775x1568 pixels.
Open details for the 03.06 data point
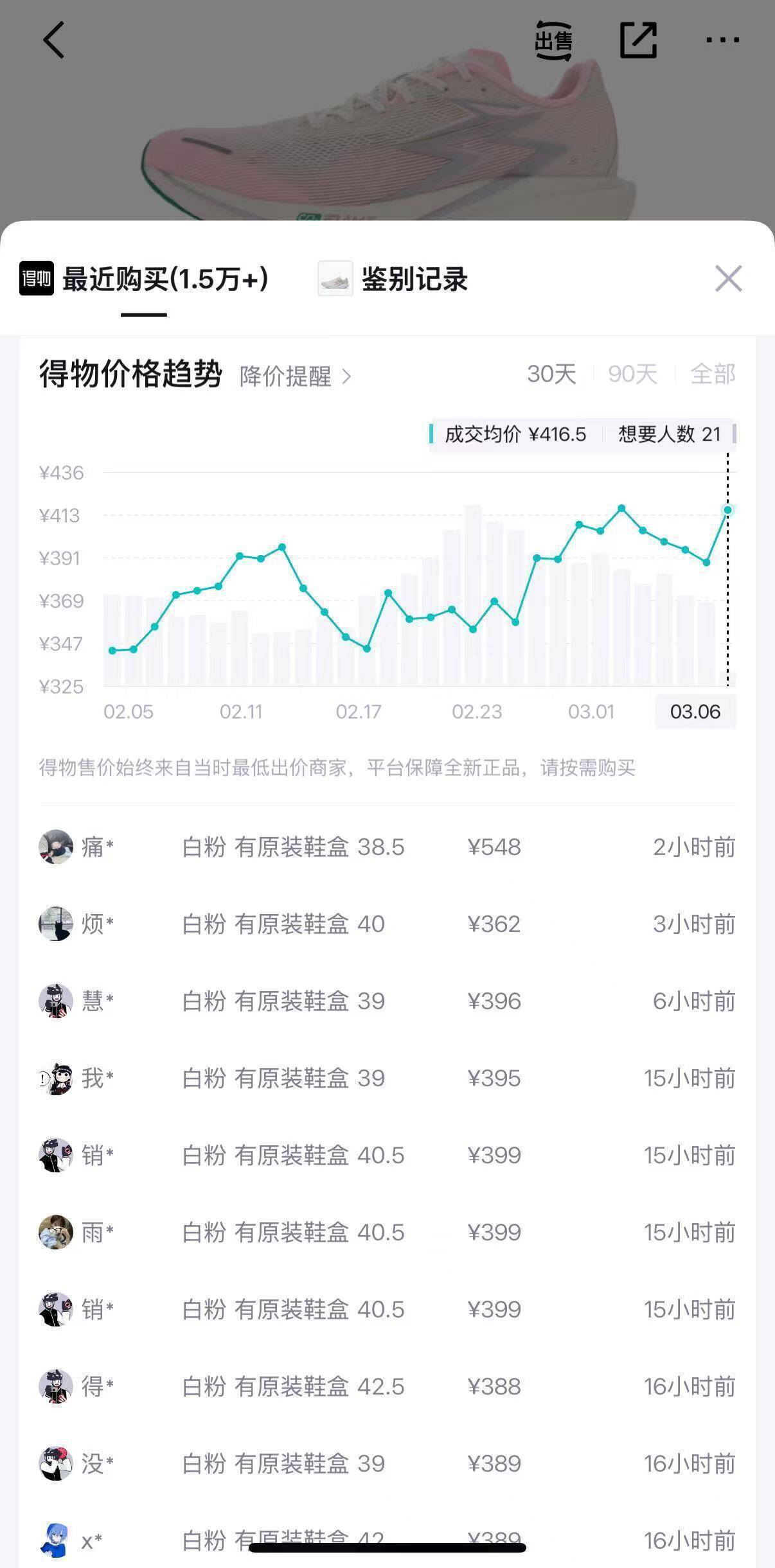pos(695,712)
